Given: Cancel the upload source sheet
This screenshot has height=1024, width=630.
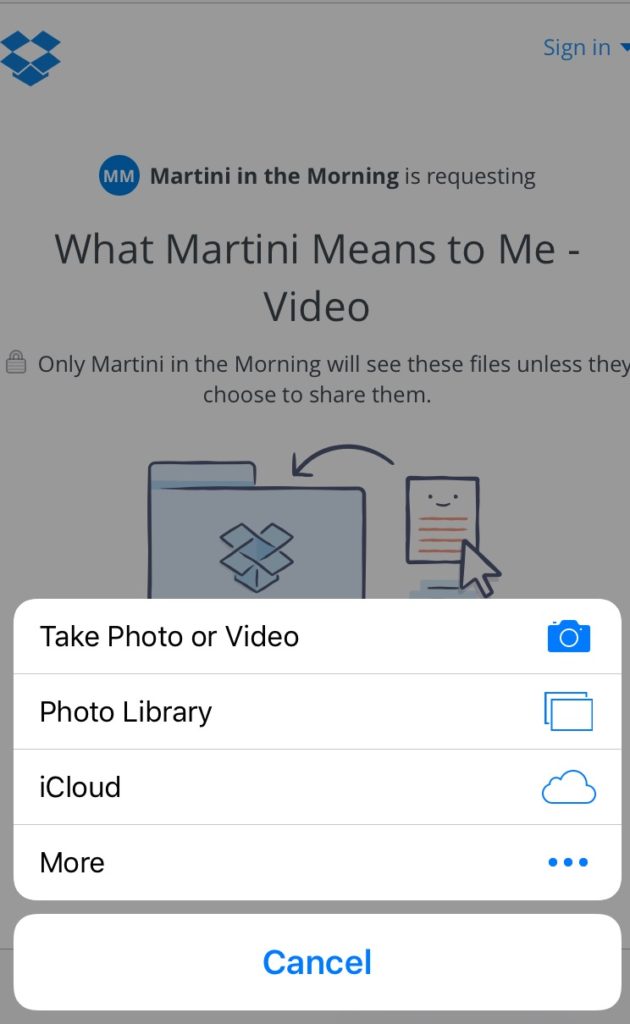Looking at the screenshot, I should [x=317, y=962].
